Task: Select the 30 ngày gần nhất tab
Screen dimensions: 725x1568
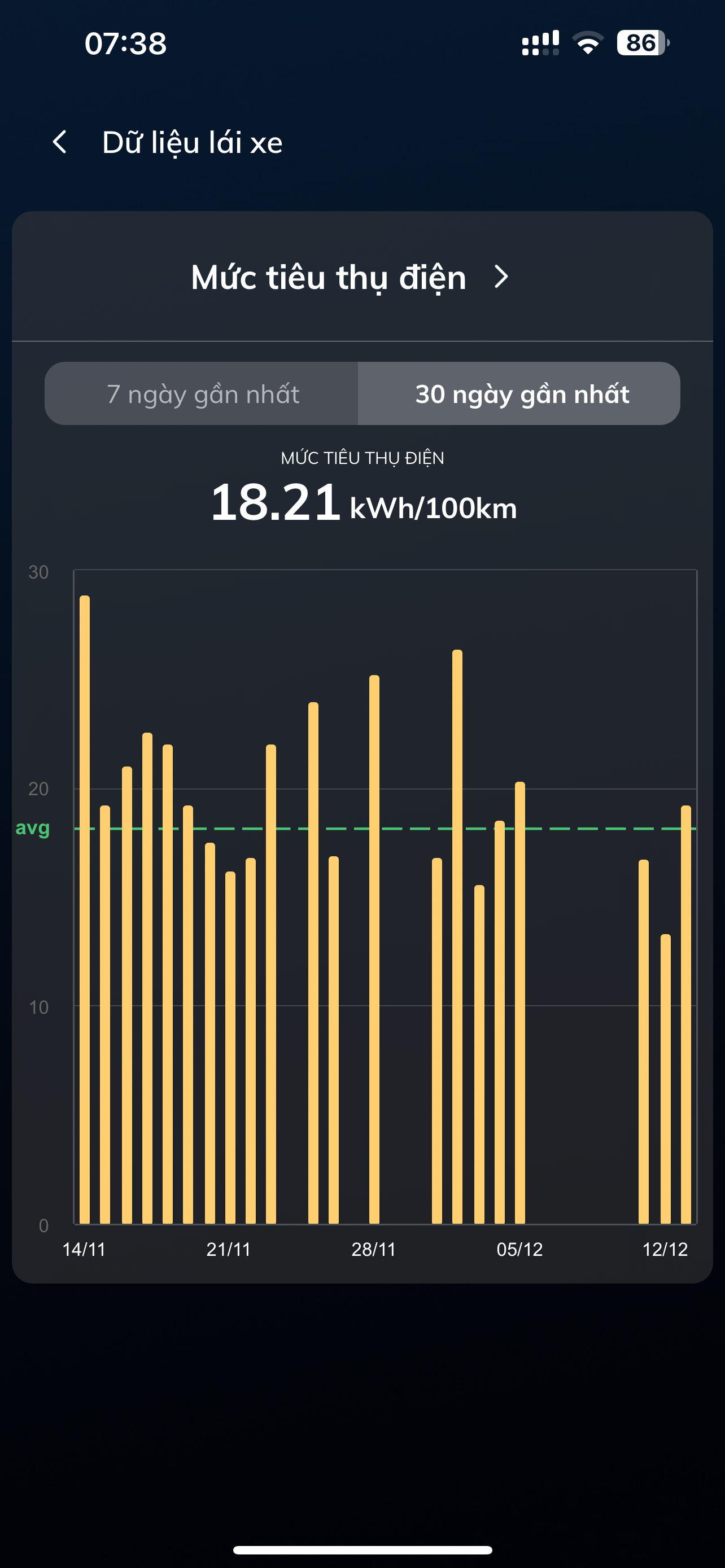Action: click(x=521, y=394)
